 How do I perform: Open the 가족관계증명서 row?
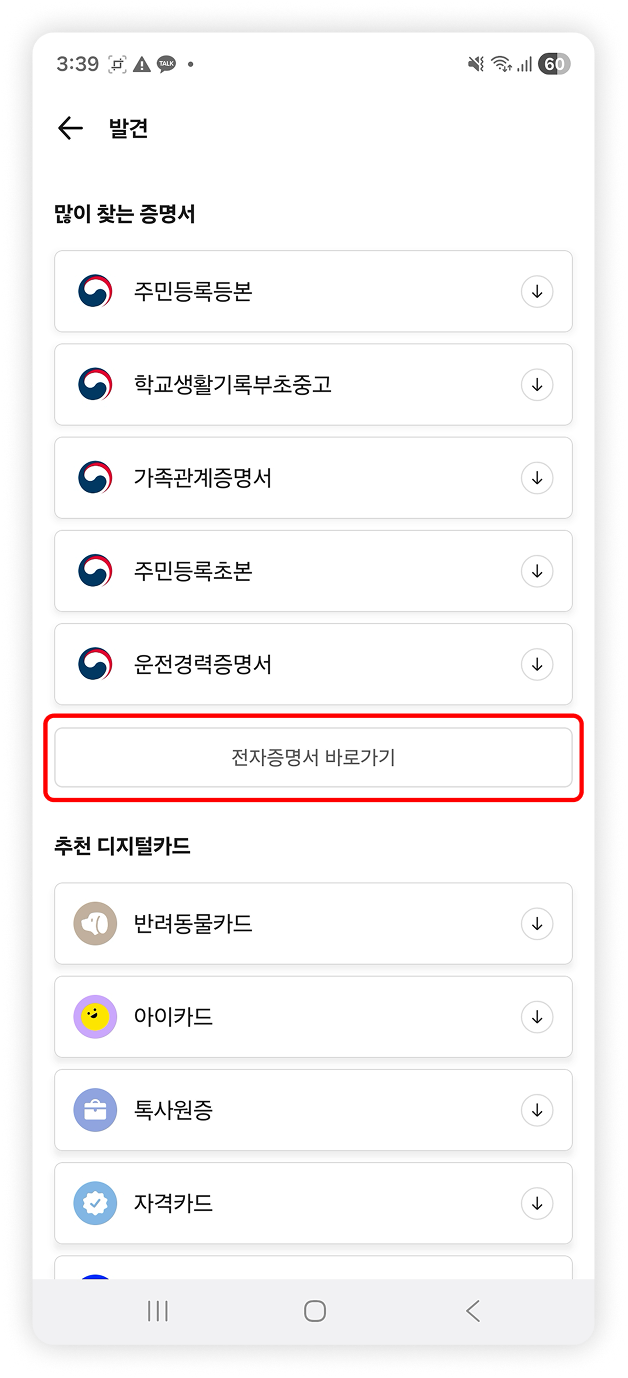click(x=300, y=478)
